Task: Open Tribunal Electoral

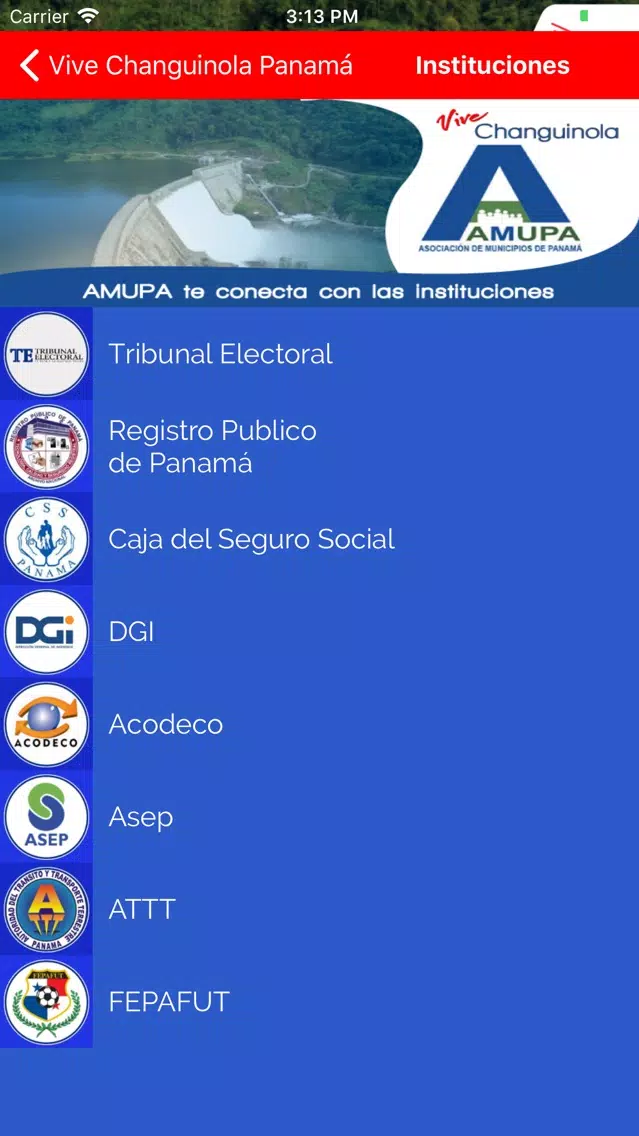Action: tap(320, 354)
